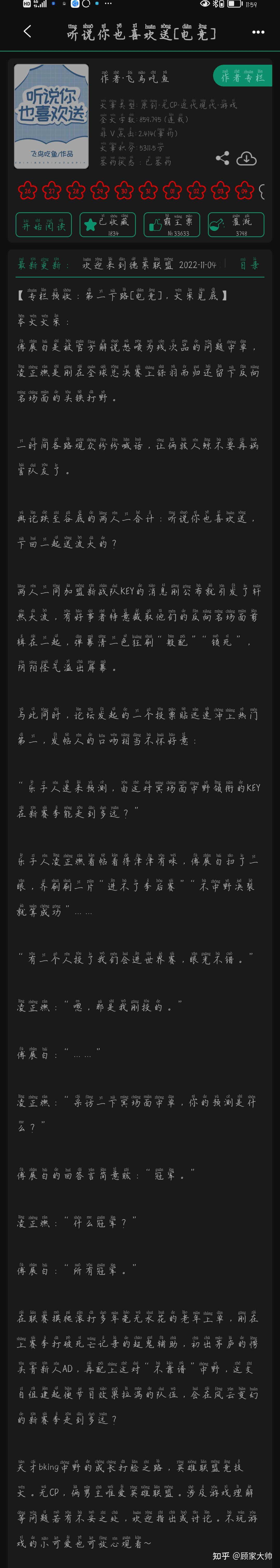
Task: Share this novel
Action: (x=223, y=158)
